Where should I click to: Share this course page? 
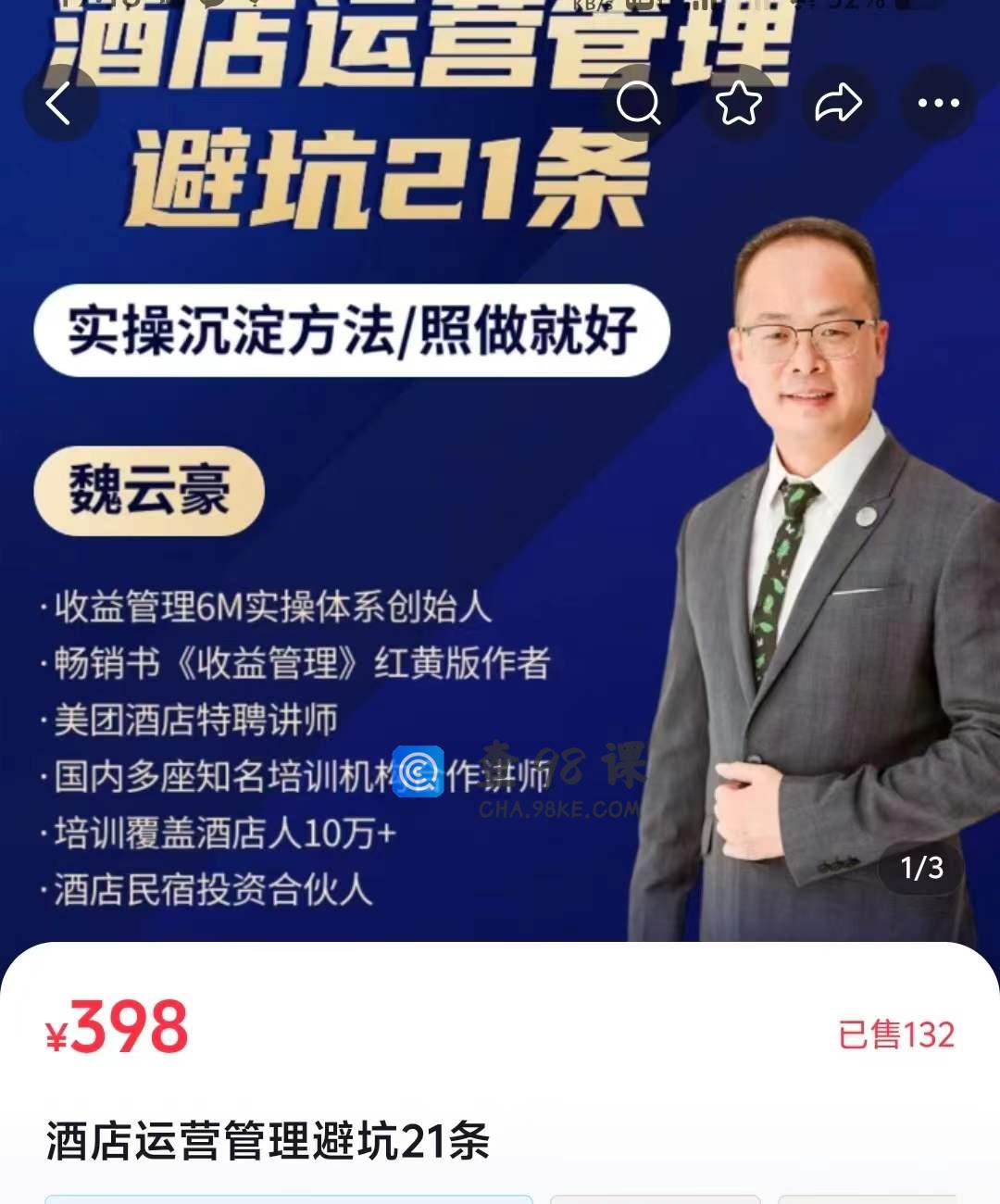(x=839, y=103)
